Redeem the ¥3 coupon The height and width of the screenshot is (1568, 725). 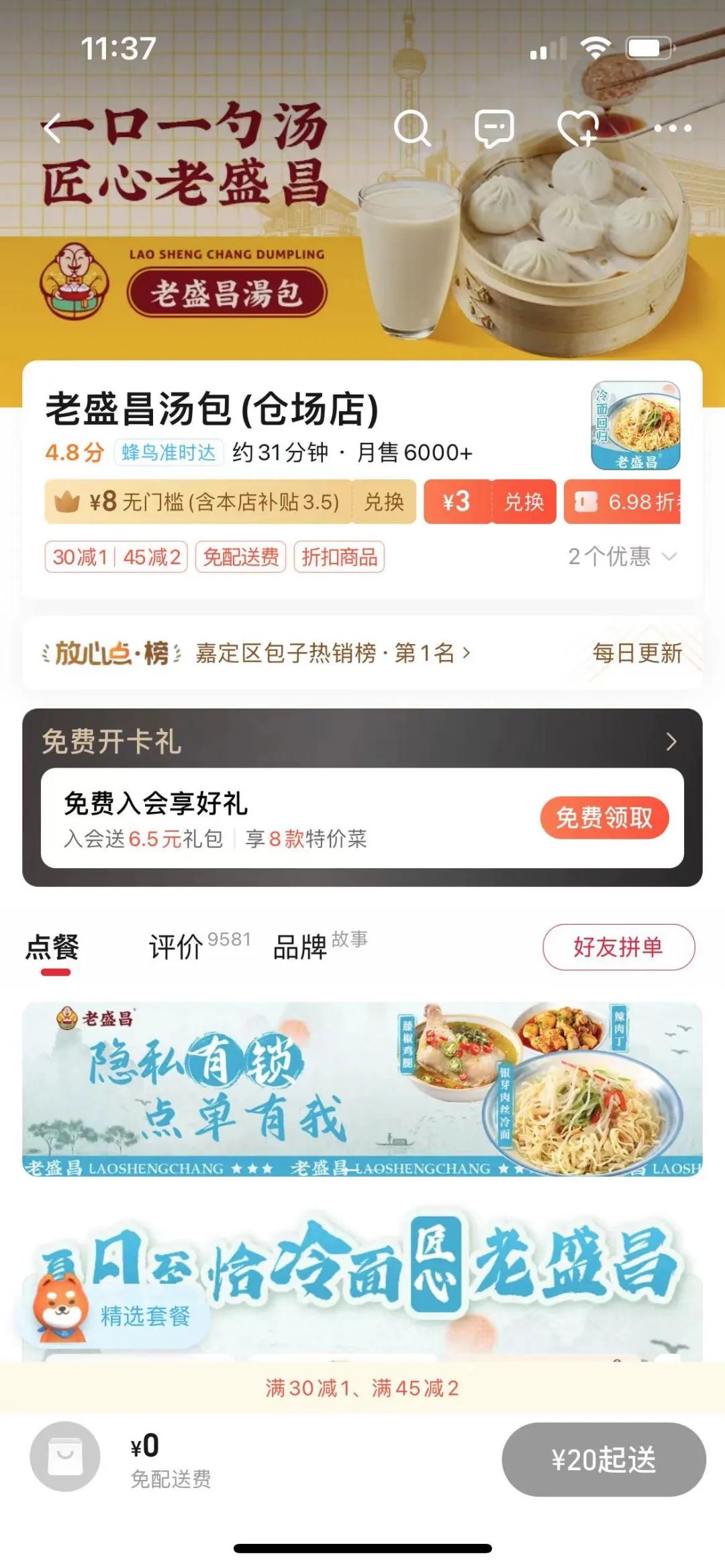pos(524,502)
